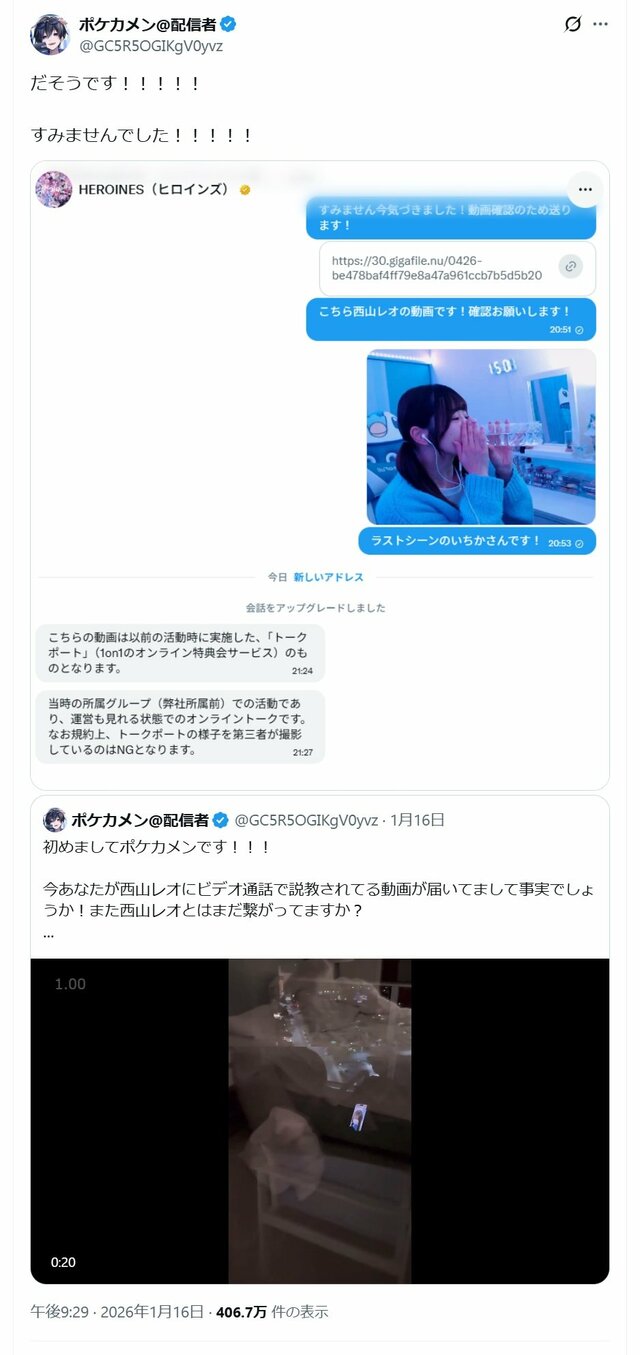This screenshot has height=1355, width=640.
Task: Open the Grok icon on the post
Action: pos(573,24)
